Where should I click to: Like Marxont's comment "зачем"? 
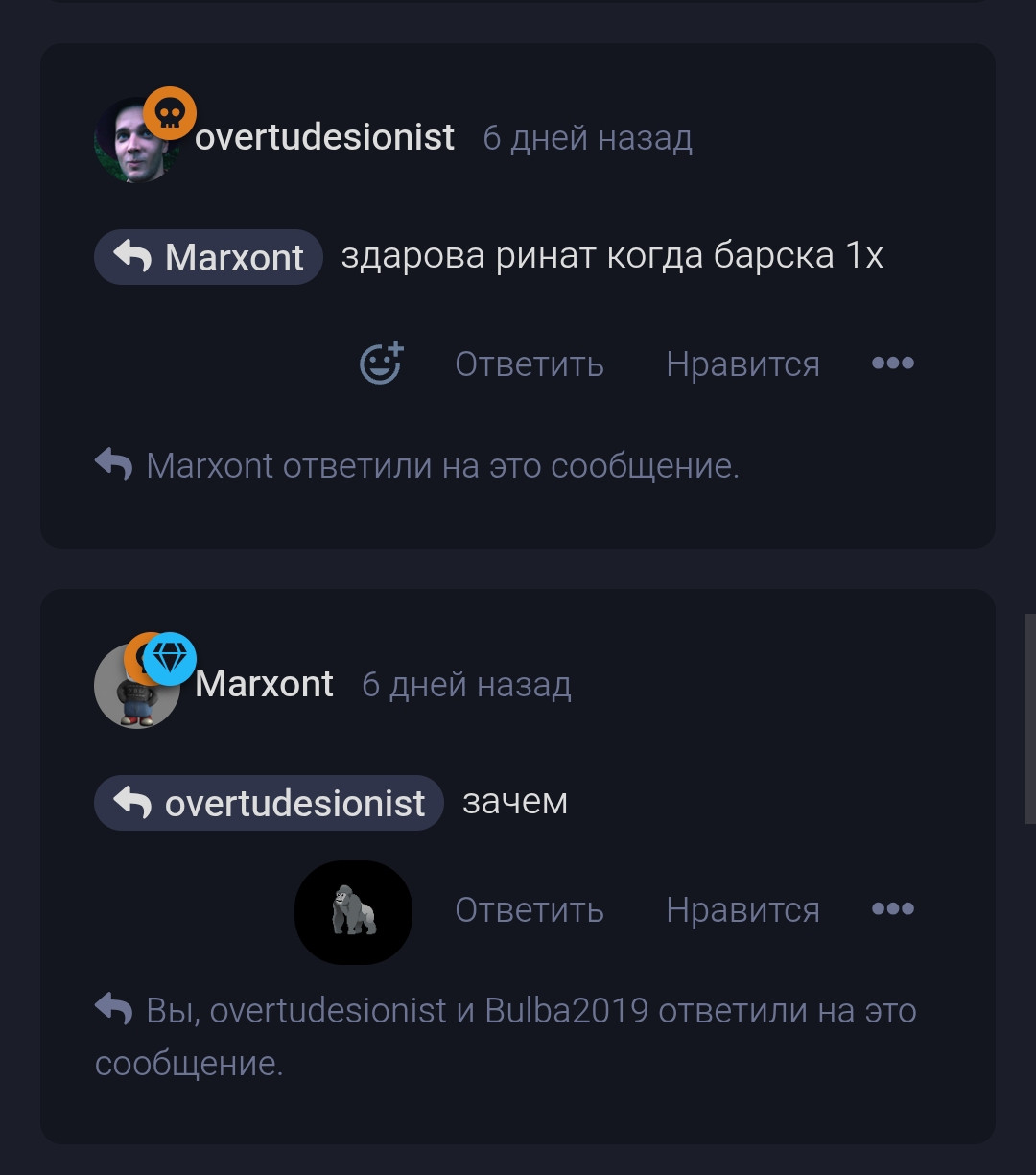pos(742,910)
